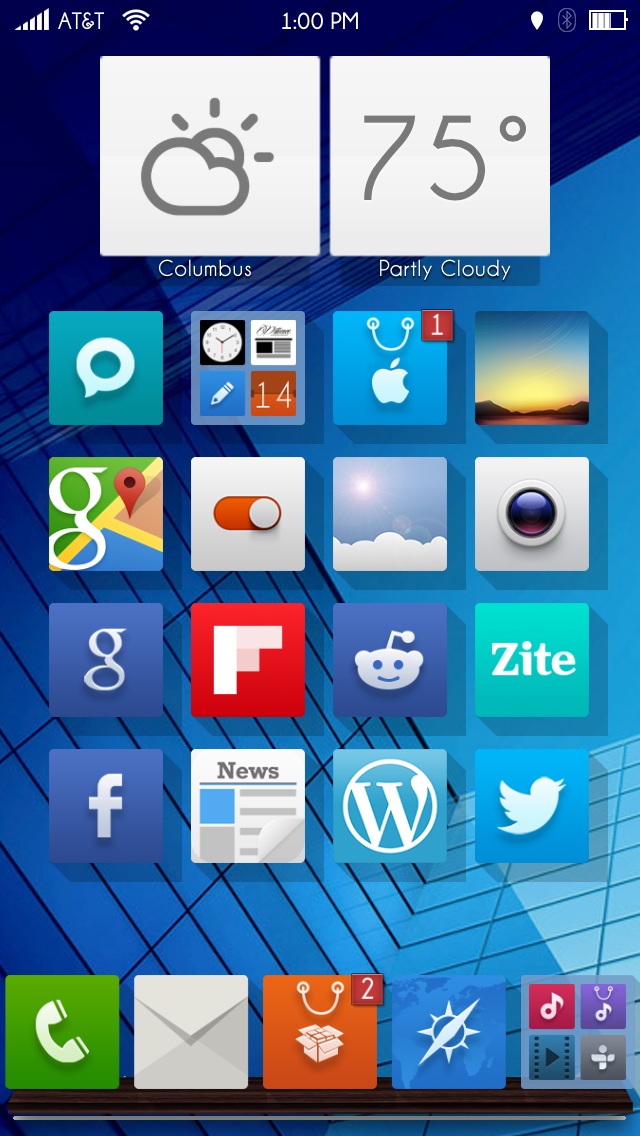The width and height of the screenshot is (640, 1136).
Task: Launch the Reddit alien app
Action: point(390,660)
